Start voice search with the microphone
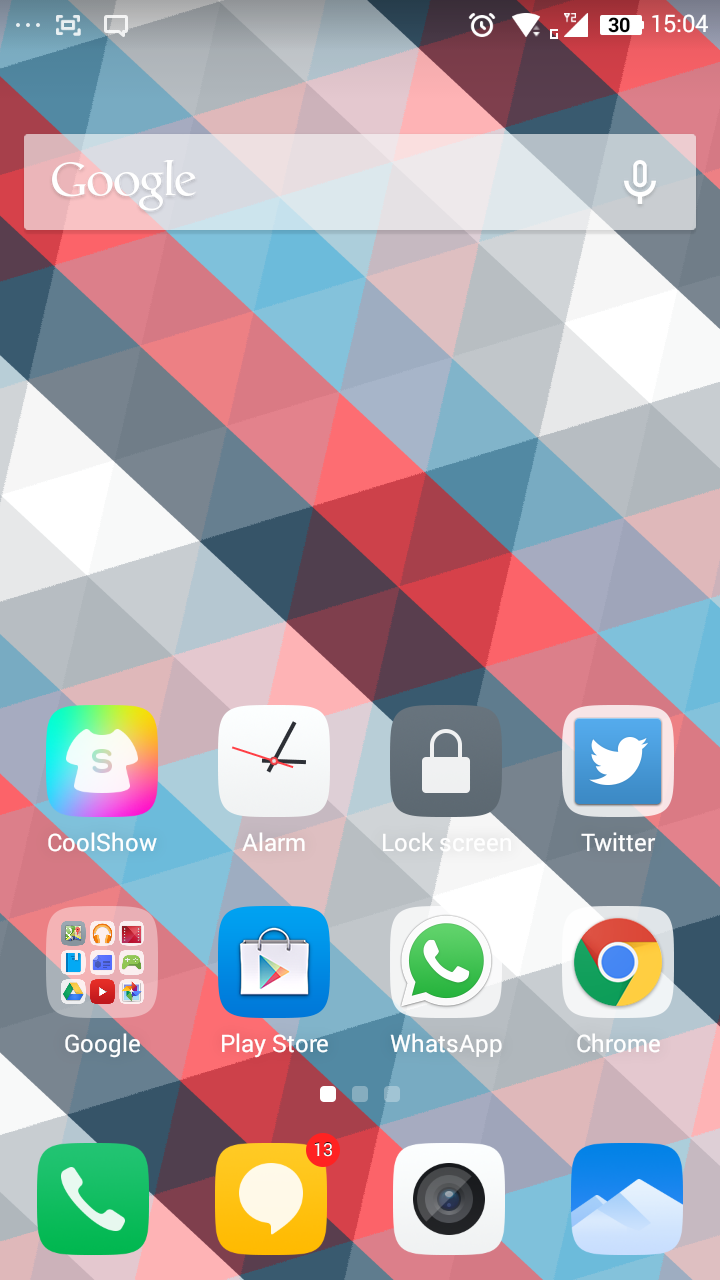720x1280 pixels. [x=639, y=182]
